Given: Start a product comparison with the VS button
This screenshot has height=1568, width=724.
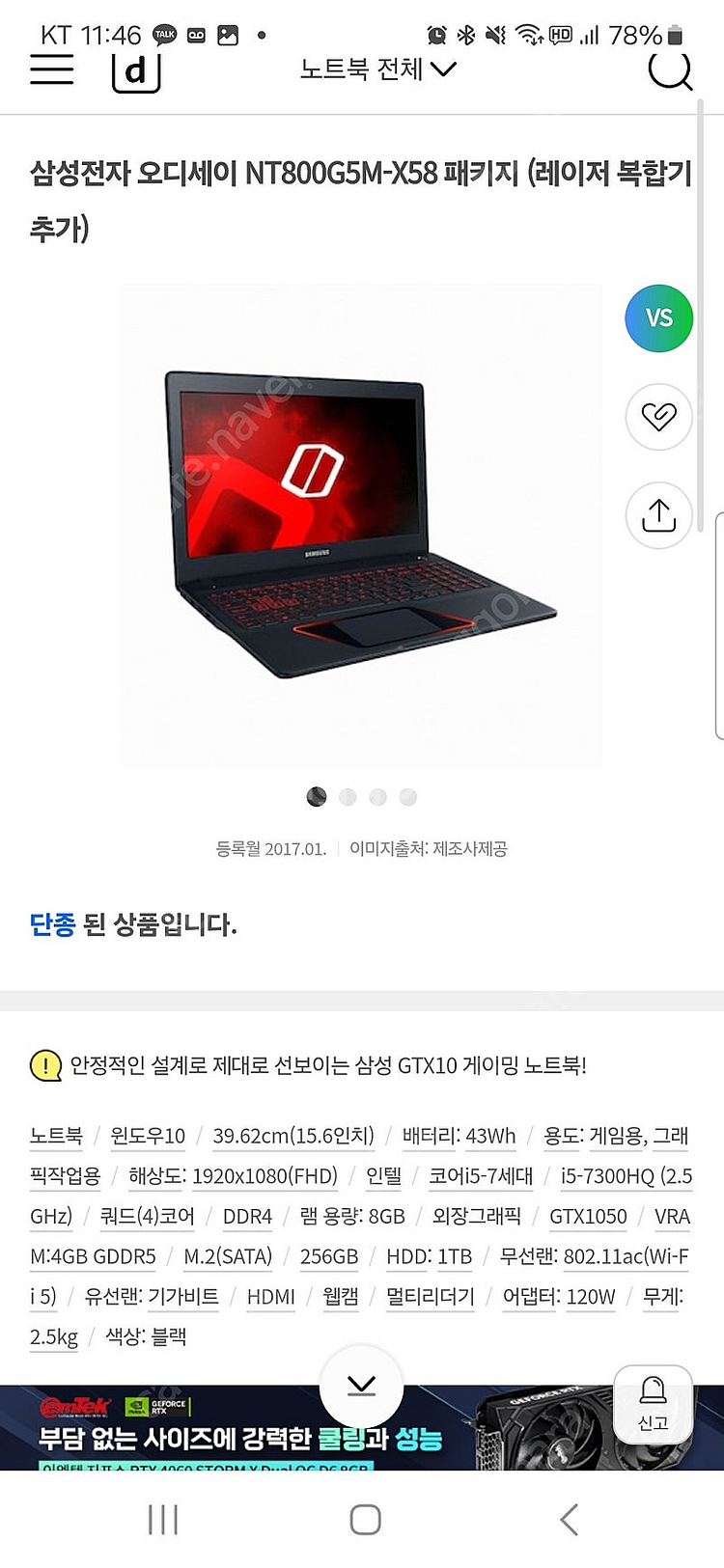Looking at the screenshot, I should (x=658, y=317).
